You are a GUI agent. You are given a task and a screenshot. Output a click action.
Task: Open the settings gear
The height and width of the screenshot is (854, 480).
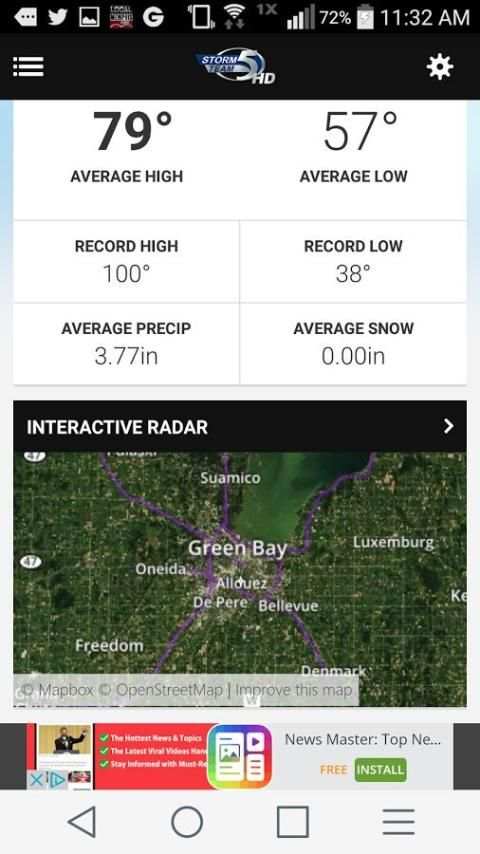coord(440,67)
